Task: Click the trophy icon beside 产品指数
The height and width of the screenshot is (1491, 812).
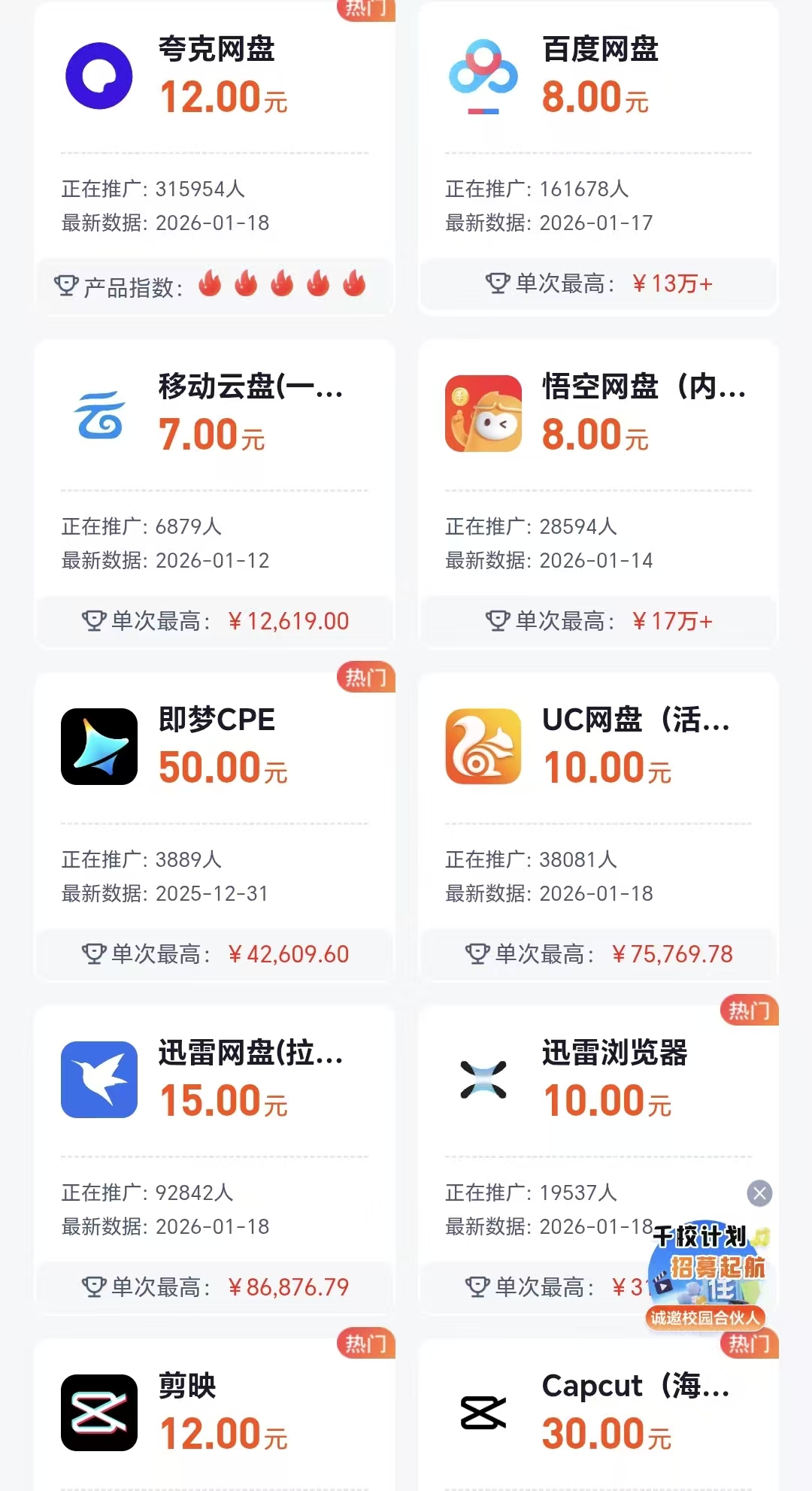Action: (x=66, y=284)
